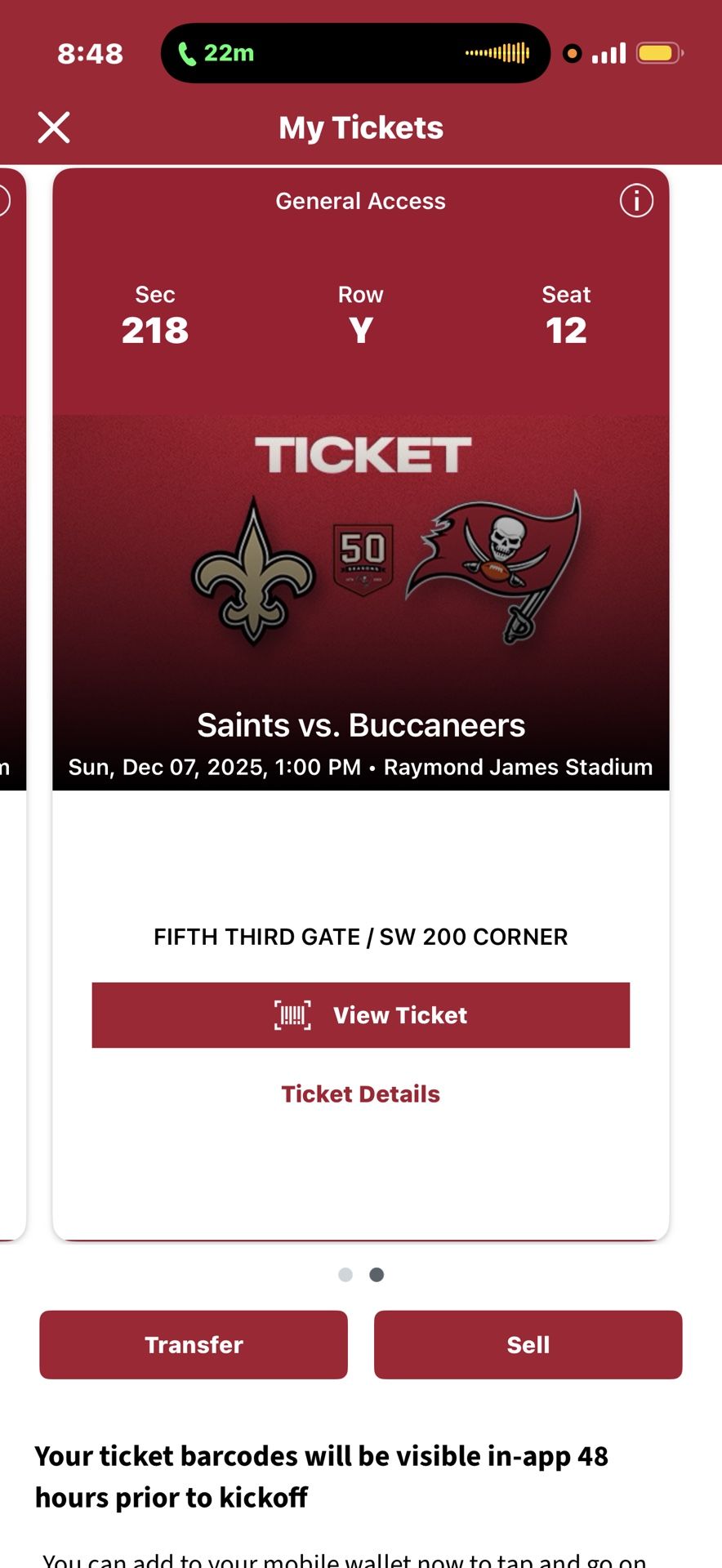Open Ticket Details
The image size is (722, 1568).
[360, 1094]
